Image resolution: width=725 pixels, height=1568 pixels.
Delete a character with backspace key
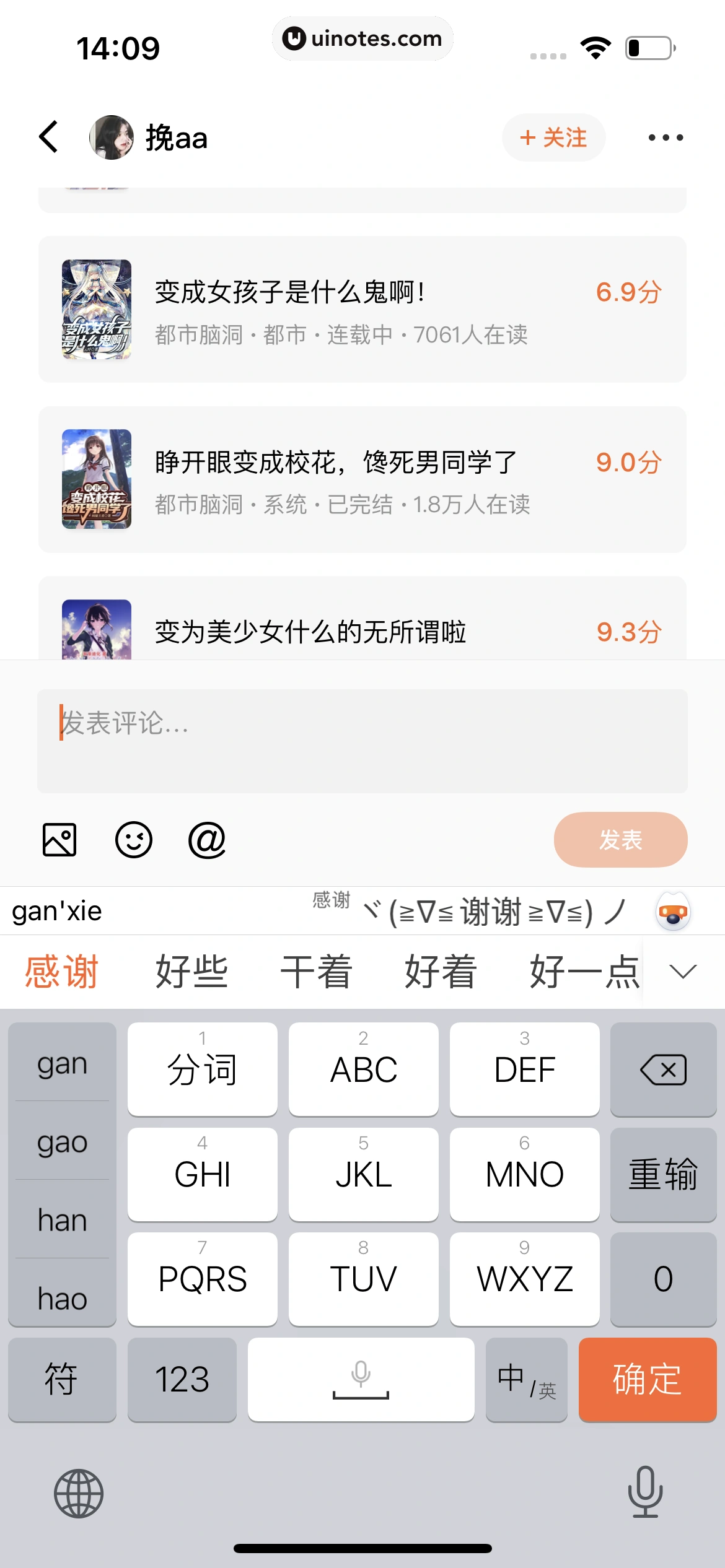point(663,1069)
